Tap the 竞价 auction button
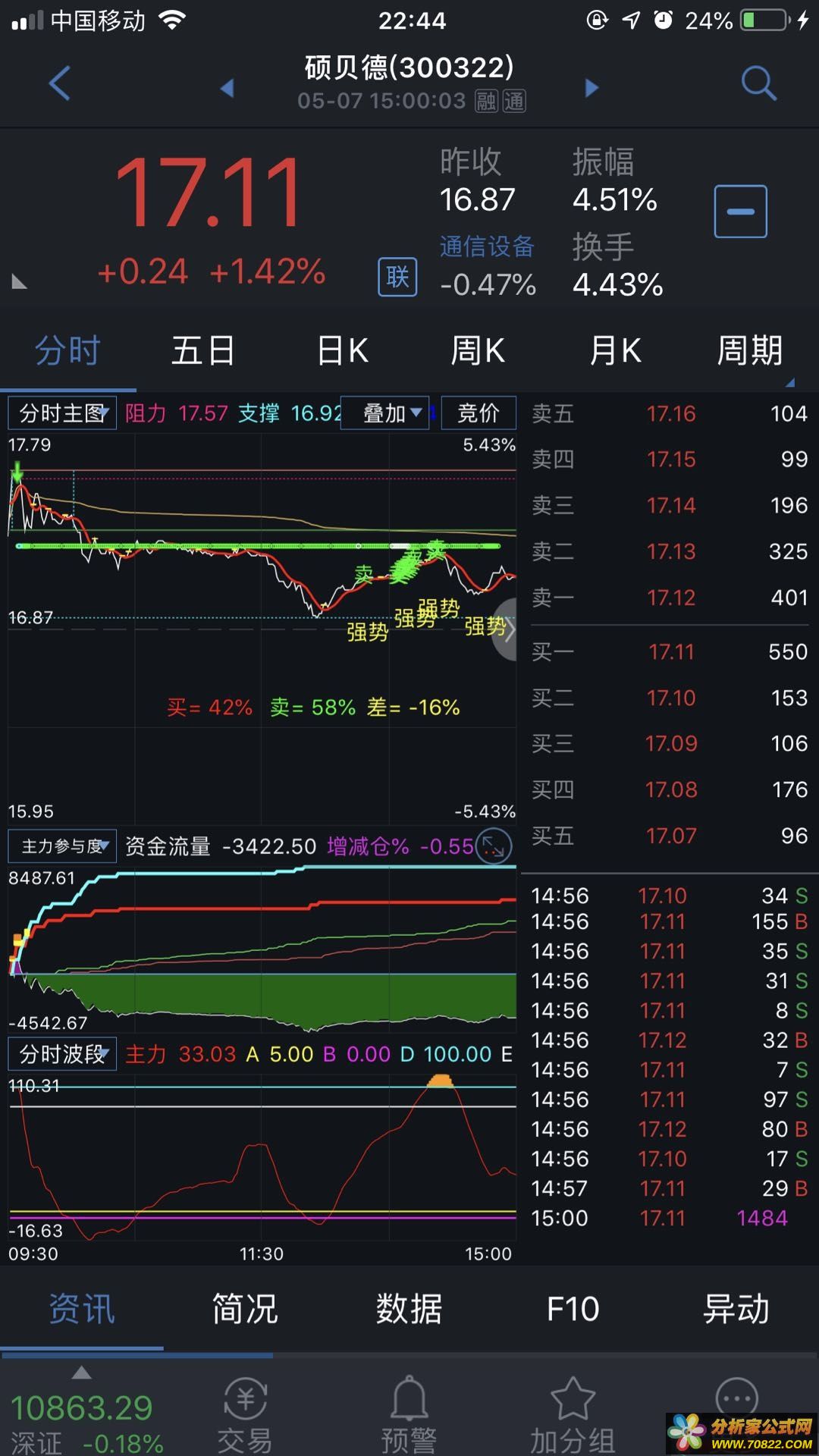Image resolution: width=819 pixels, height=1456 pixels. pyautogui.click(x=478, y=413)
